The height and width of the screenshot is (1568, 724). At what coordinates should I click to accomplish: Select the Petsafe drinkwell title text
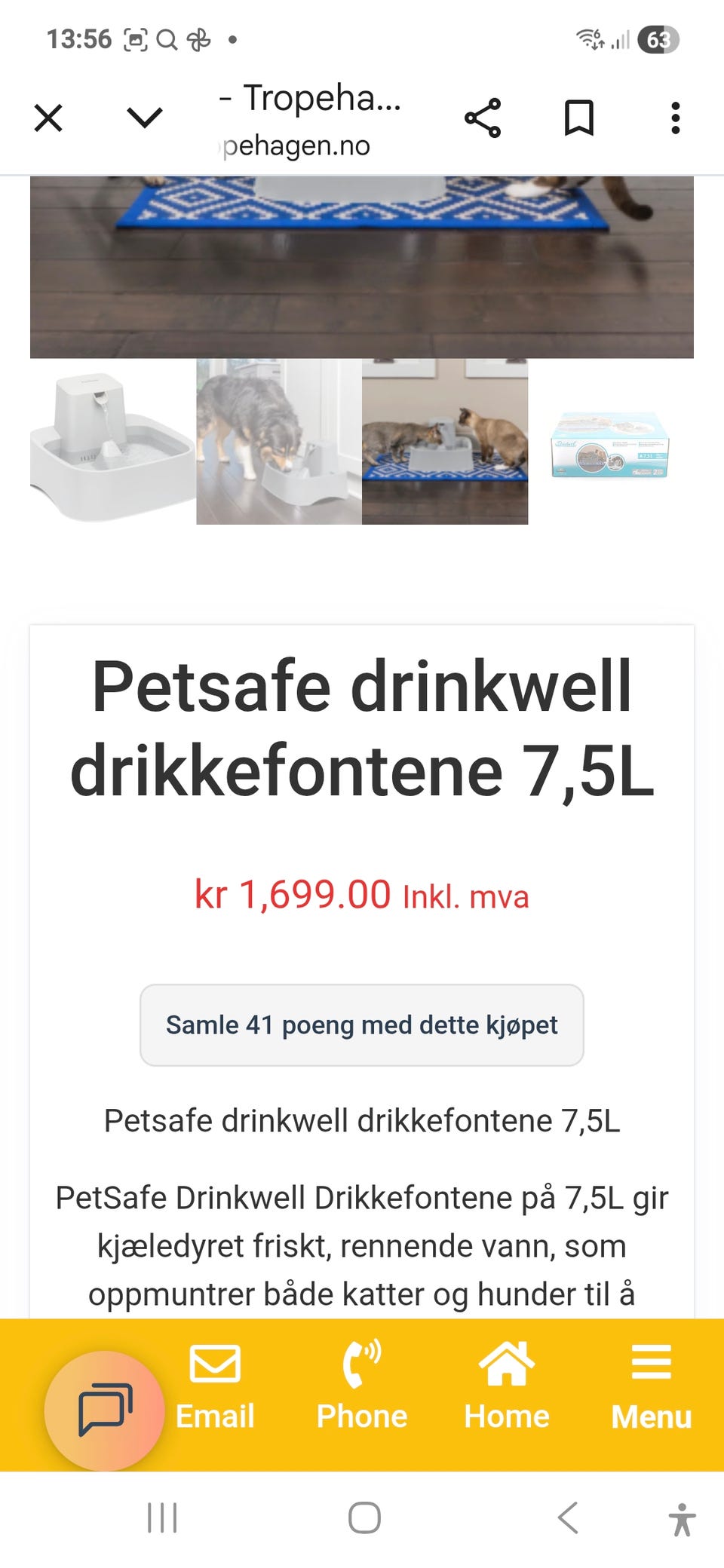[362, 727]
